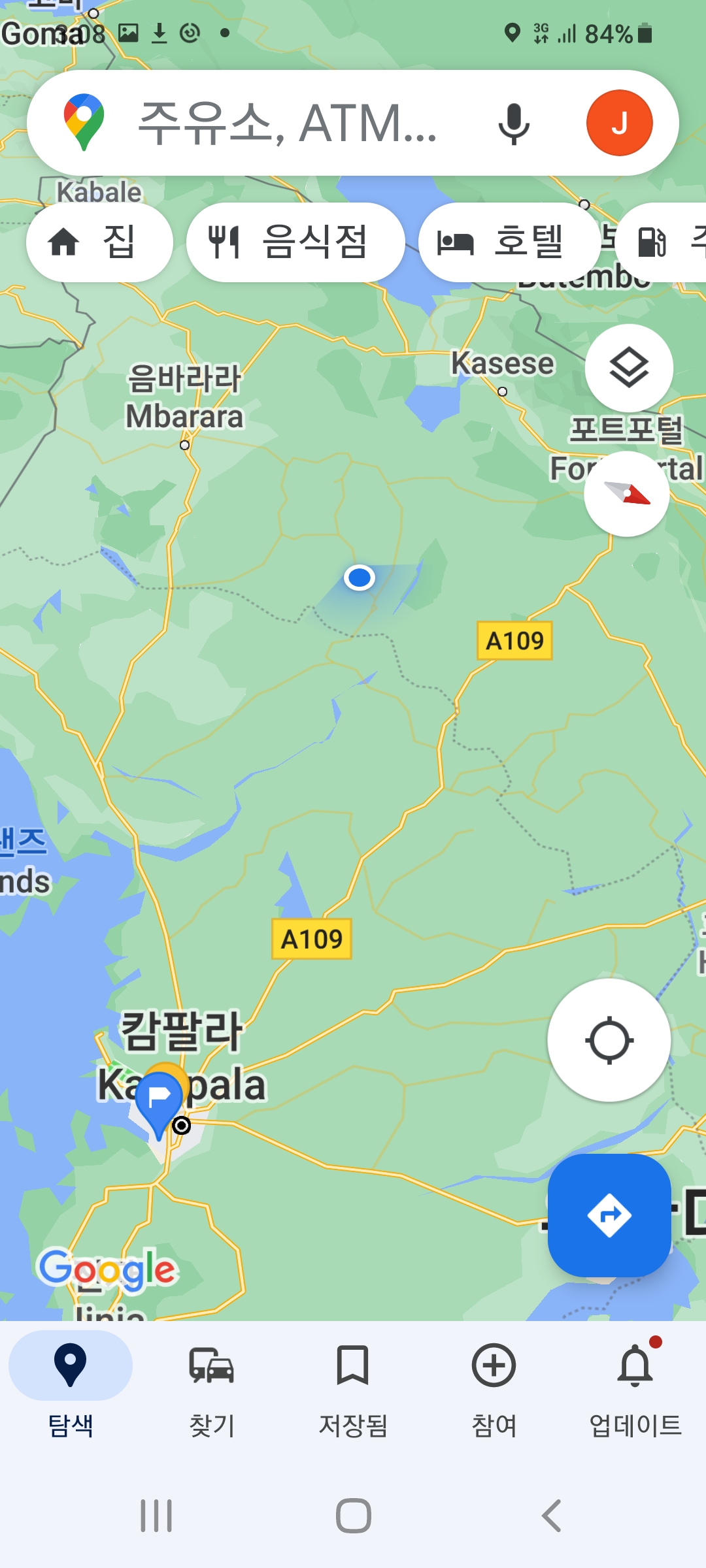Tap the blue flag pin at Kampala

tap(159, 1099)
